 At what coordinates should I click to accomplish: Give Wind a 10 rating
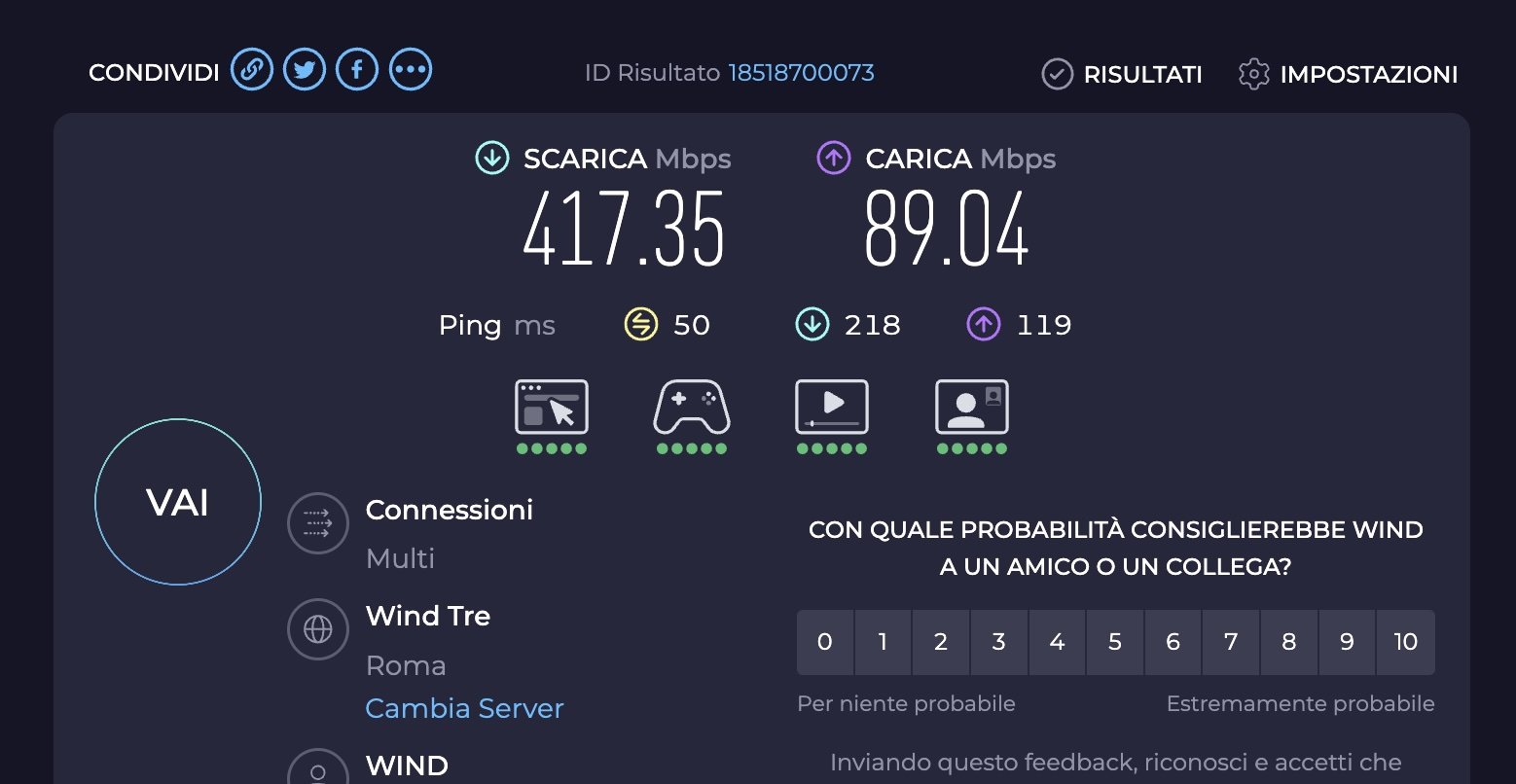(1405, 642)
